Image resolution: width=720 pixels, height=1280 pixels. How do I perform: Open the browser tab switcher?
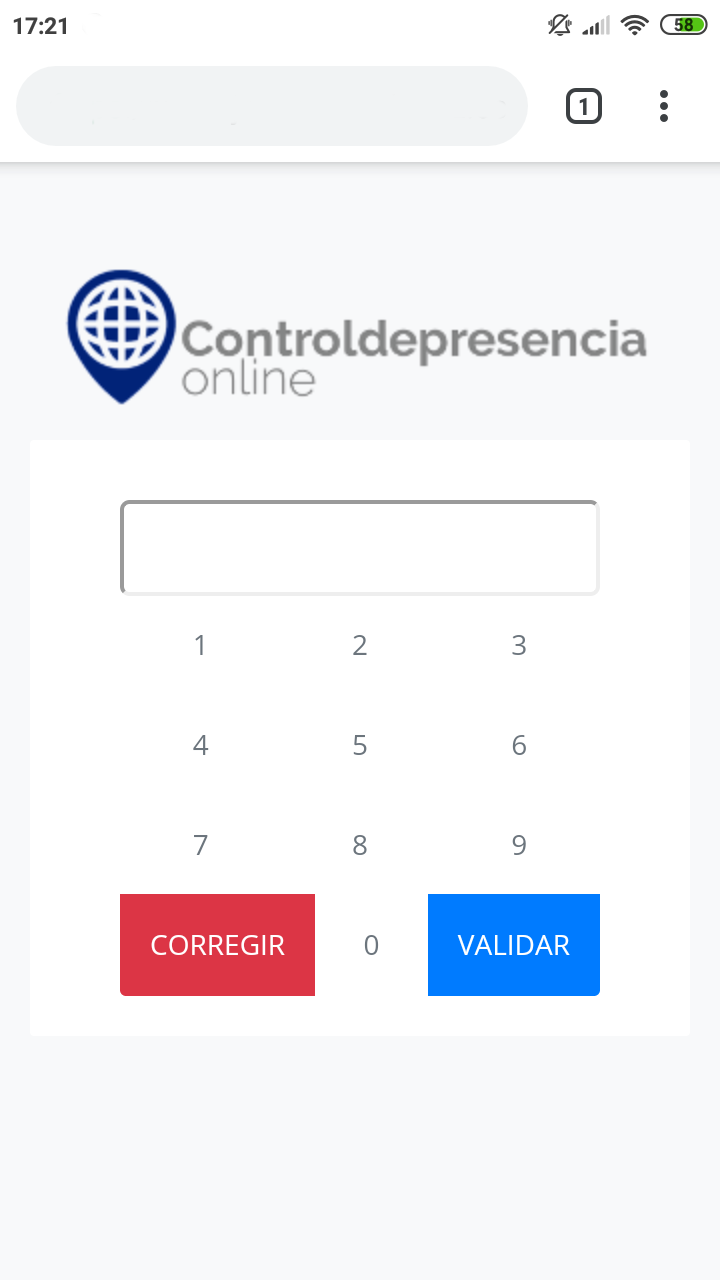(584, 106)
